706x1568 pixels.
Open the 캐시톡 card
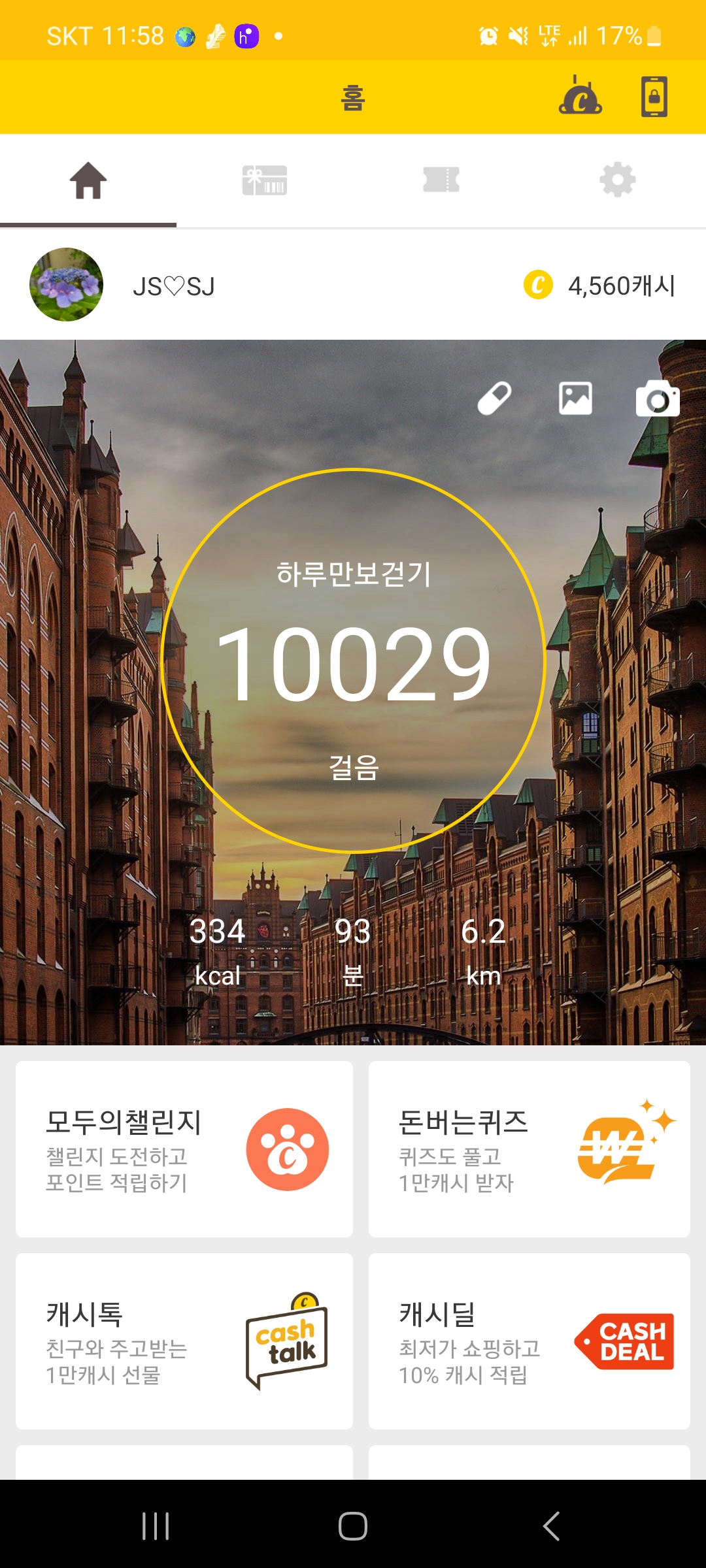[x=184, y=1341]
